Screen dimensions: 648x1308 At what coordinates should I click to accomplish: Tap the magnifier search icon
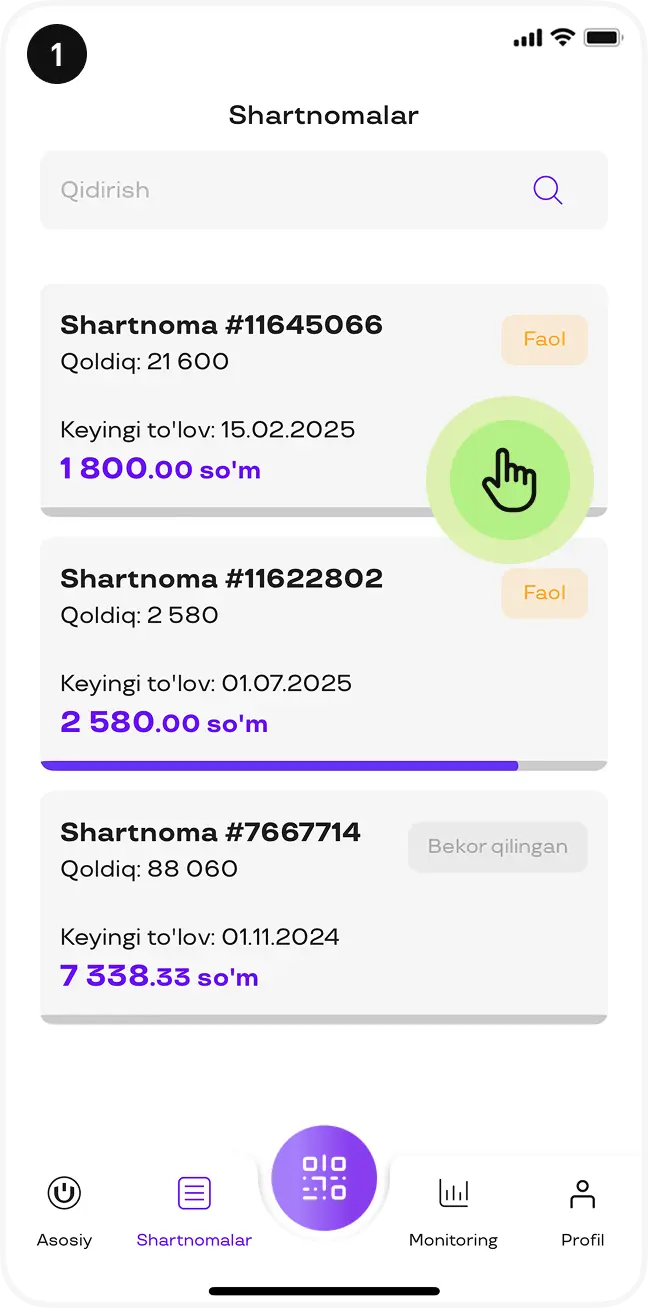[x=547, y=190]
